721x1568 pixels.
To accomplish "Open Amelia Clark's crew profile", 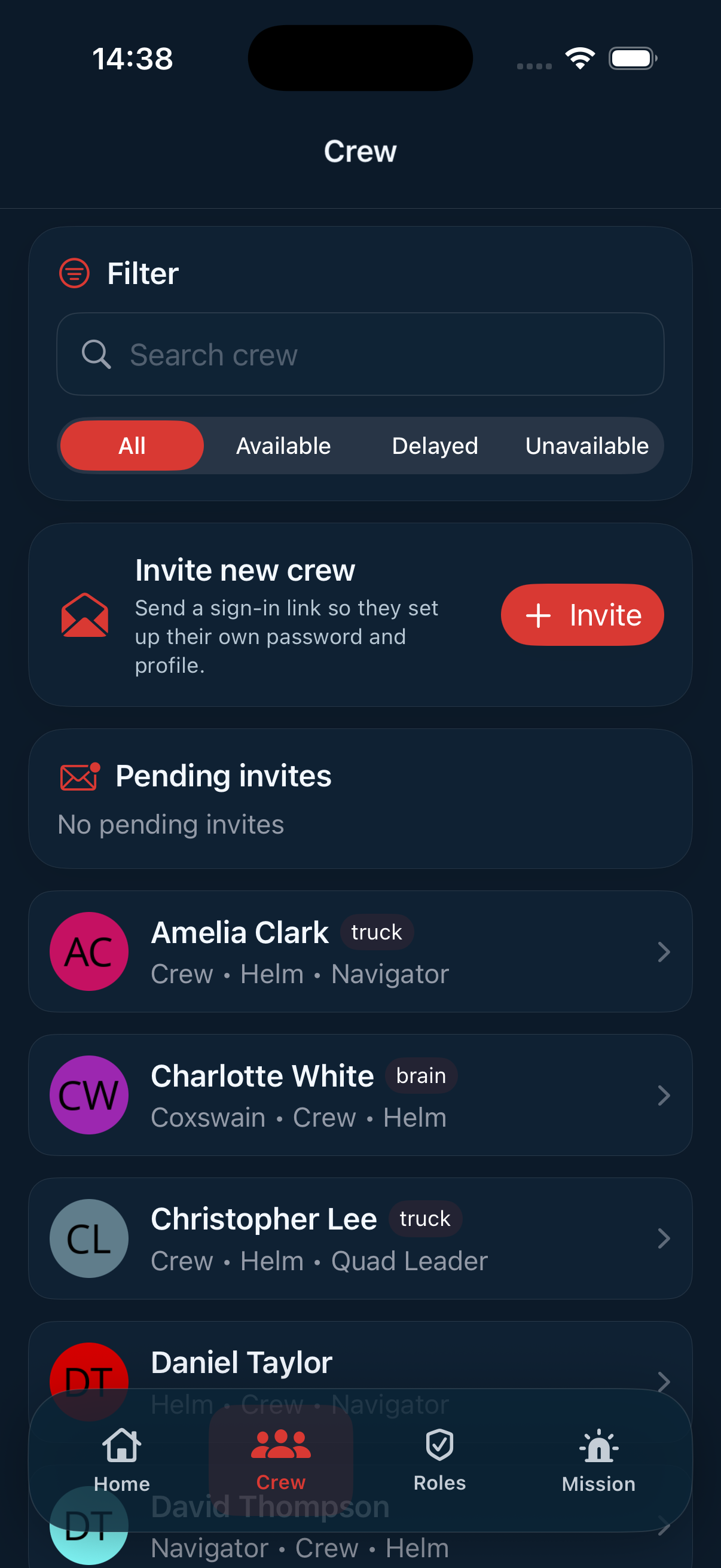I will (360, 951).
